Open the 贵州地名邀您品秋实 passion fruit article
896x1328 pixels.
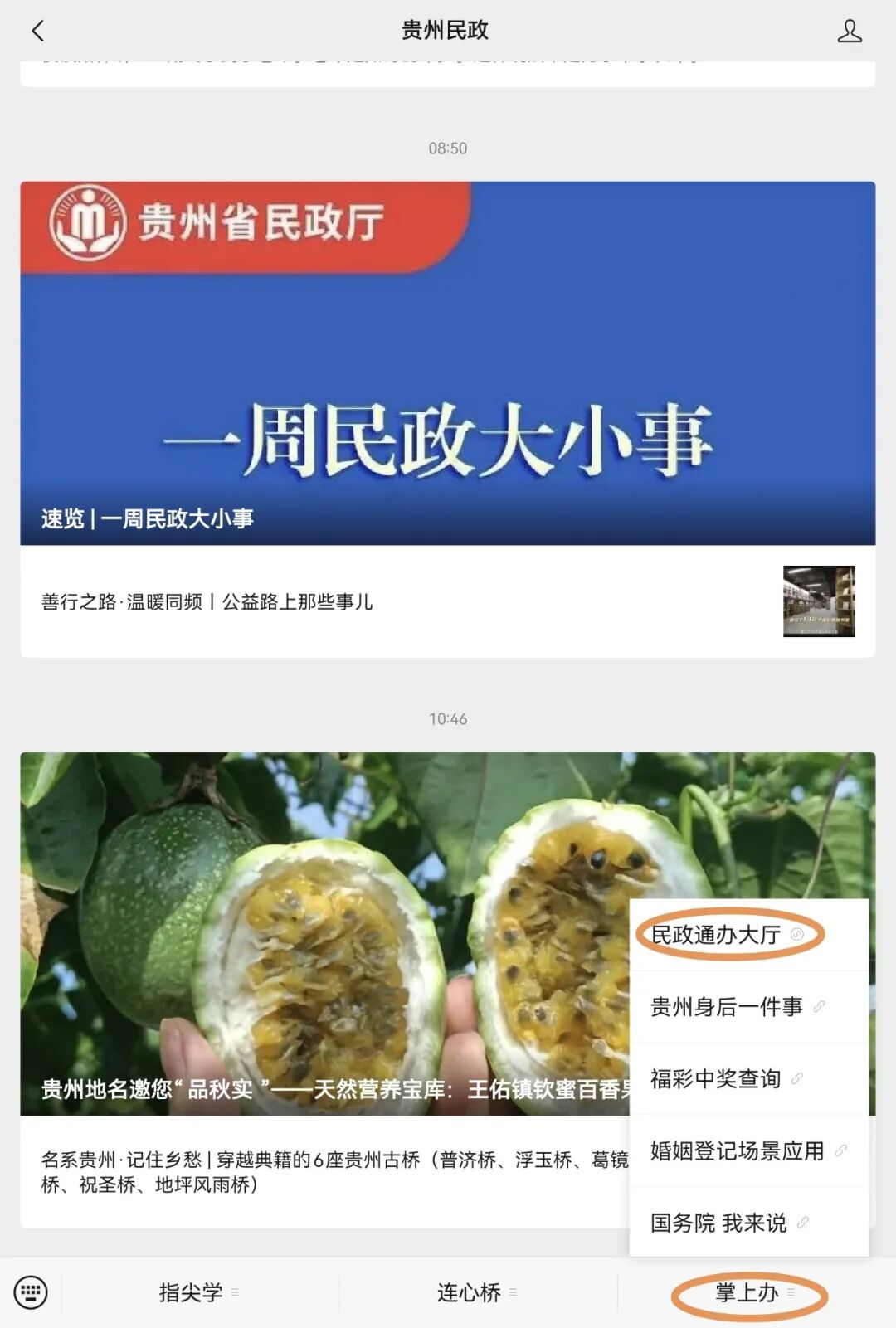click(x=324, y=933)
